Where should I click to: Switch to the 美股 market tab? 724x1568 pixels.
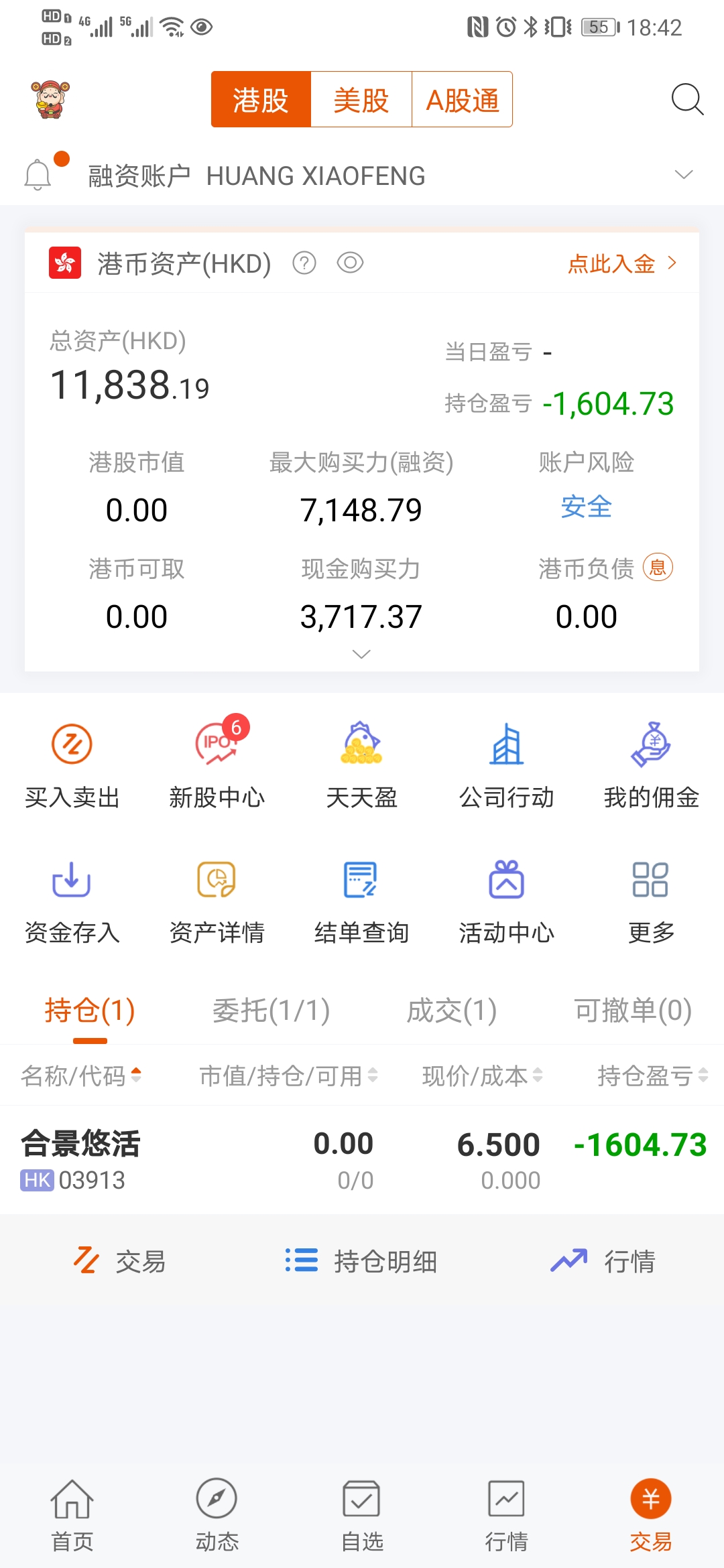click(361, 100)
